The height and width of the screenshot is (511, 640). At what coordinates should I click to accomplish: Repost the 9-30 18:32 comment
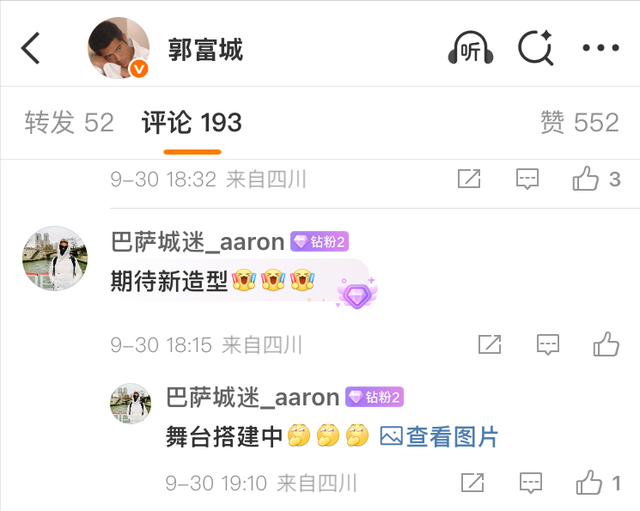[x=469, y=179]
